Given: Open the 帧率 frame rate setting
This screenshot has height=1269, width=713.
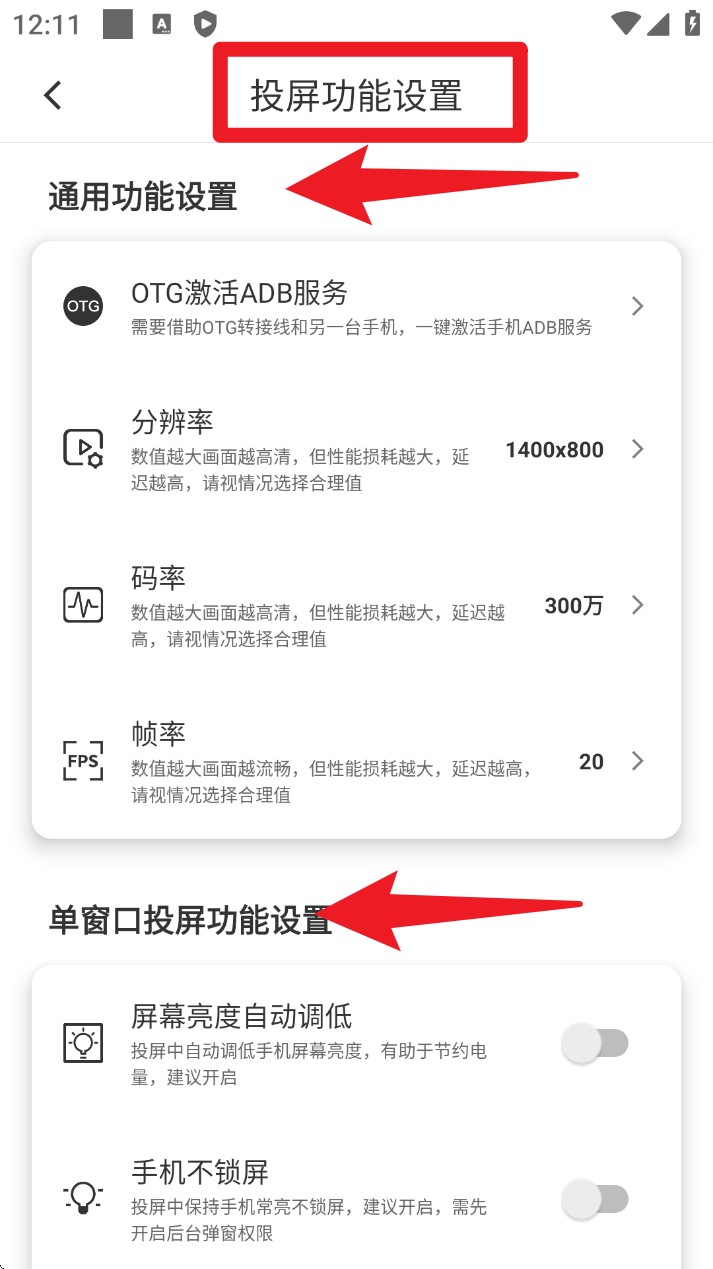Looking at the screenshot, I should coord(356,761).
